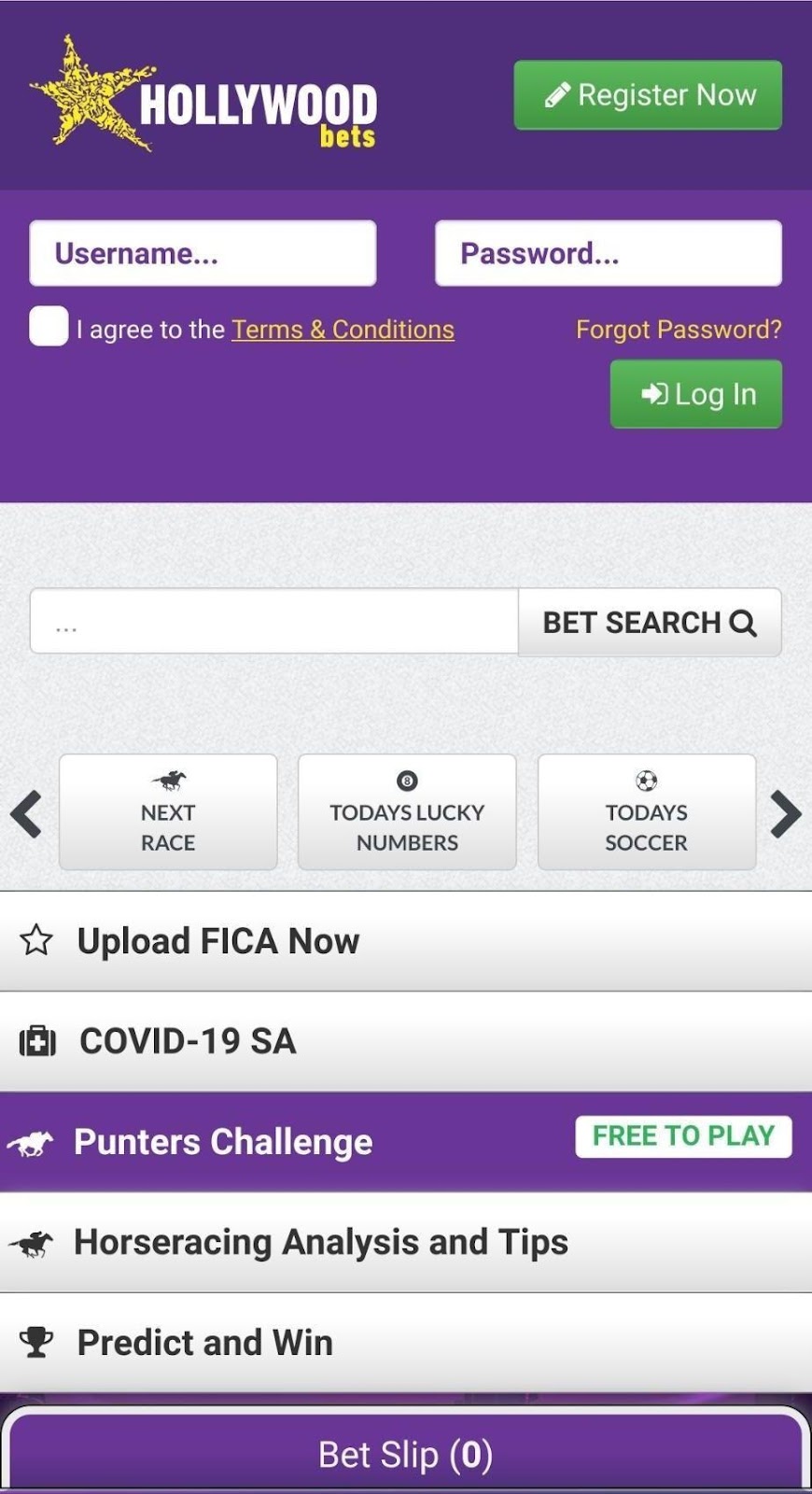This screenshot has width=812, height=1494.
Task: Tap the Register Now button
Action: [x=648, y=95]
